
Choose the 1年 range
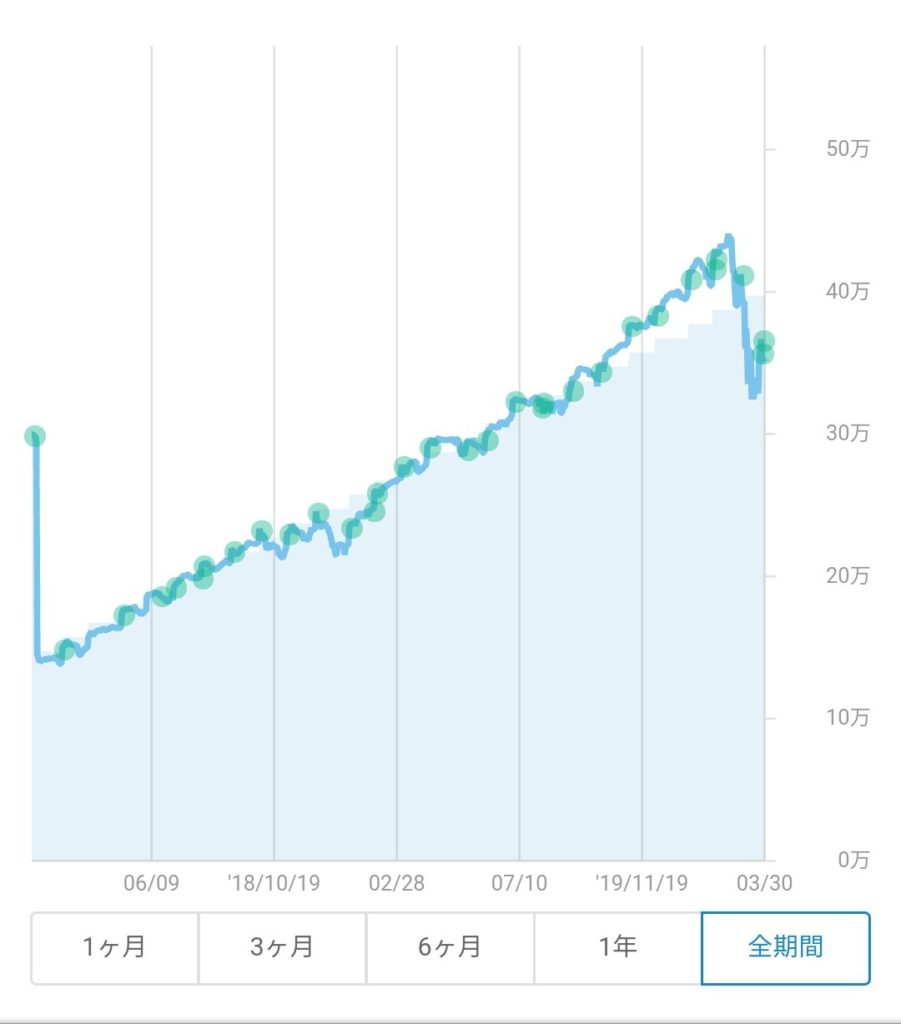pyautogui.click(x=617, y=947)
